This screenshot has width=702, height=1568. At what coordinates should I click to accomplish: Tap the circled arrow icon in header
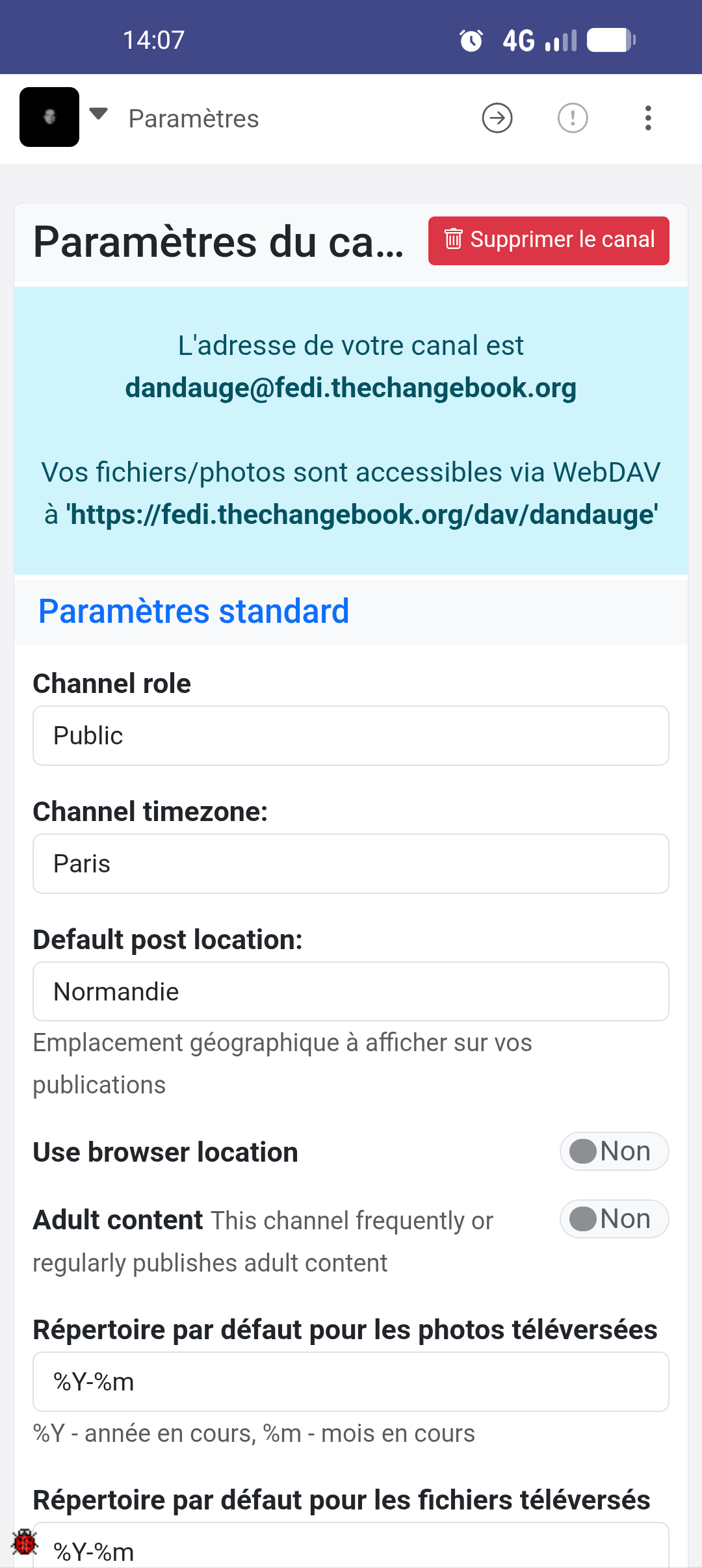497,118
